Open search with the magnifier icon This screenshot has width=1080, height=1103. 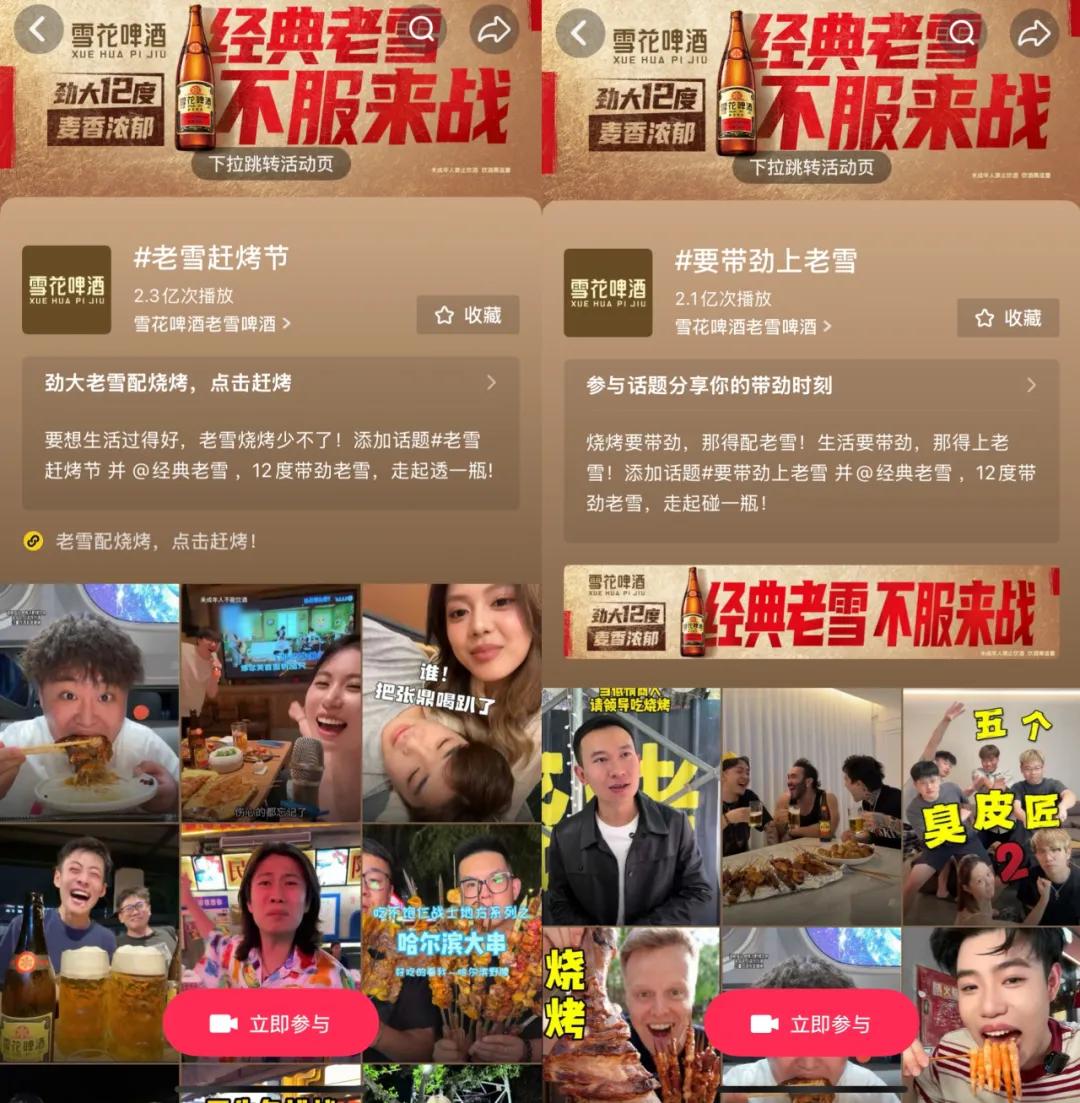coord(422,29)
